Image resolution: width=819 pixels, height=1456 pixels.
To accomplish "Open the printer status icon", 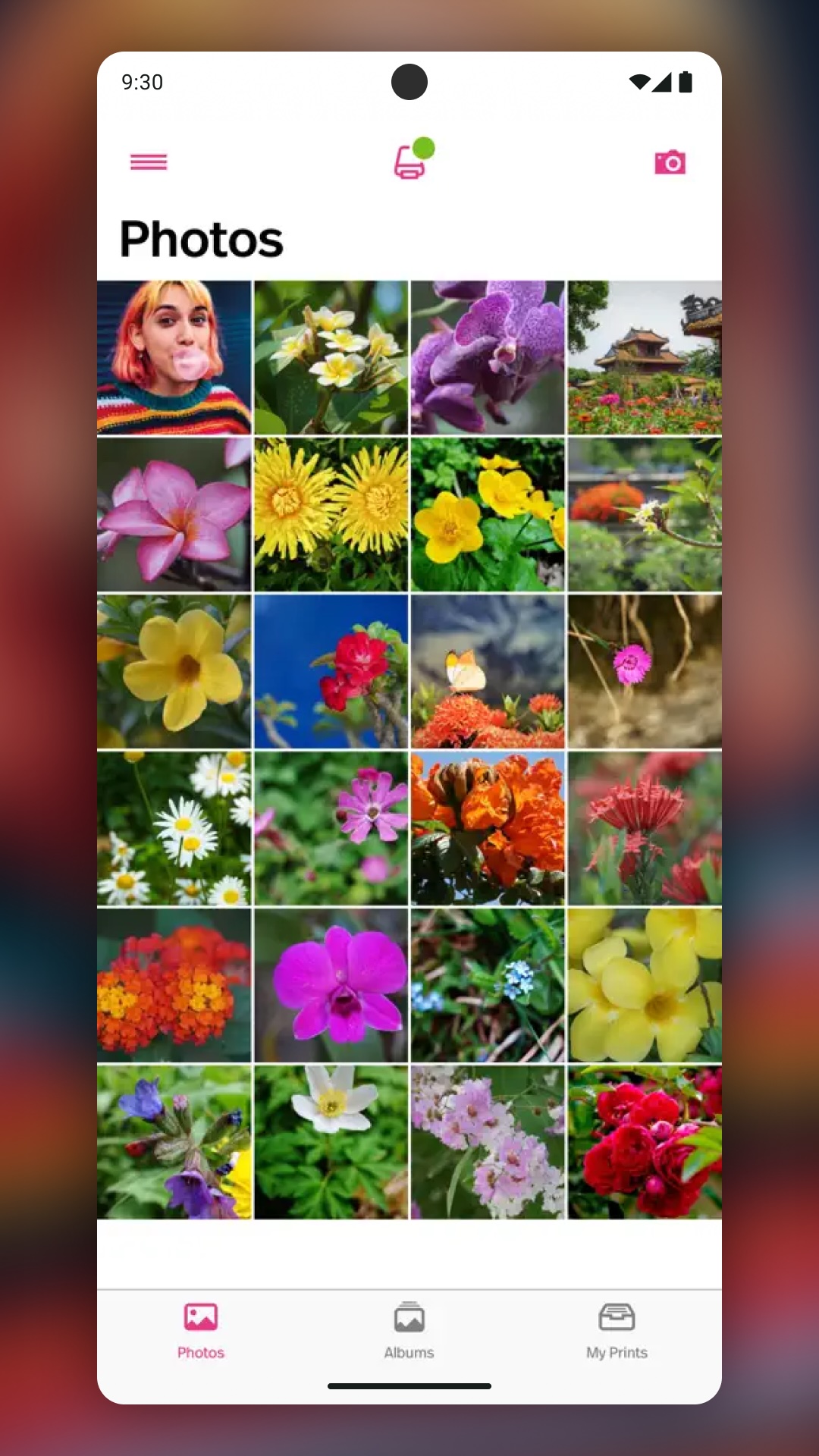I will [x=410, y=162].
